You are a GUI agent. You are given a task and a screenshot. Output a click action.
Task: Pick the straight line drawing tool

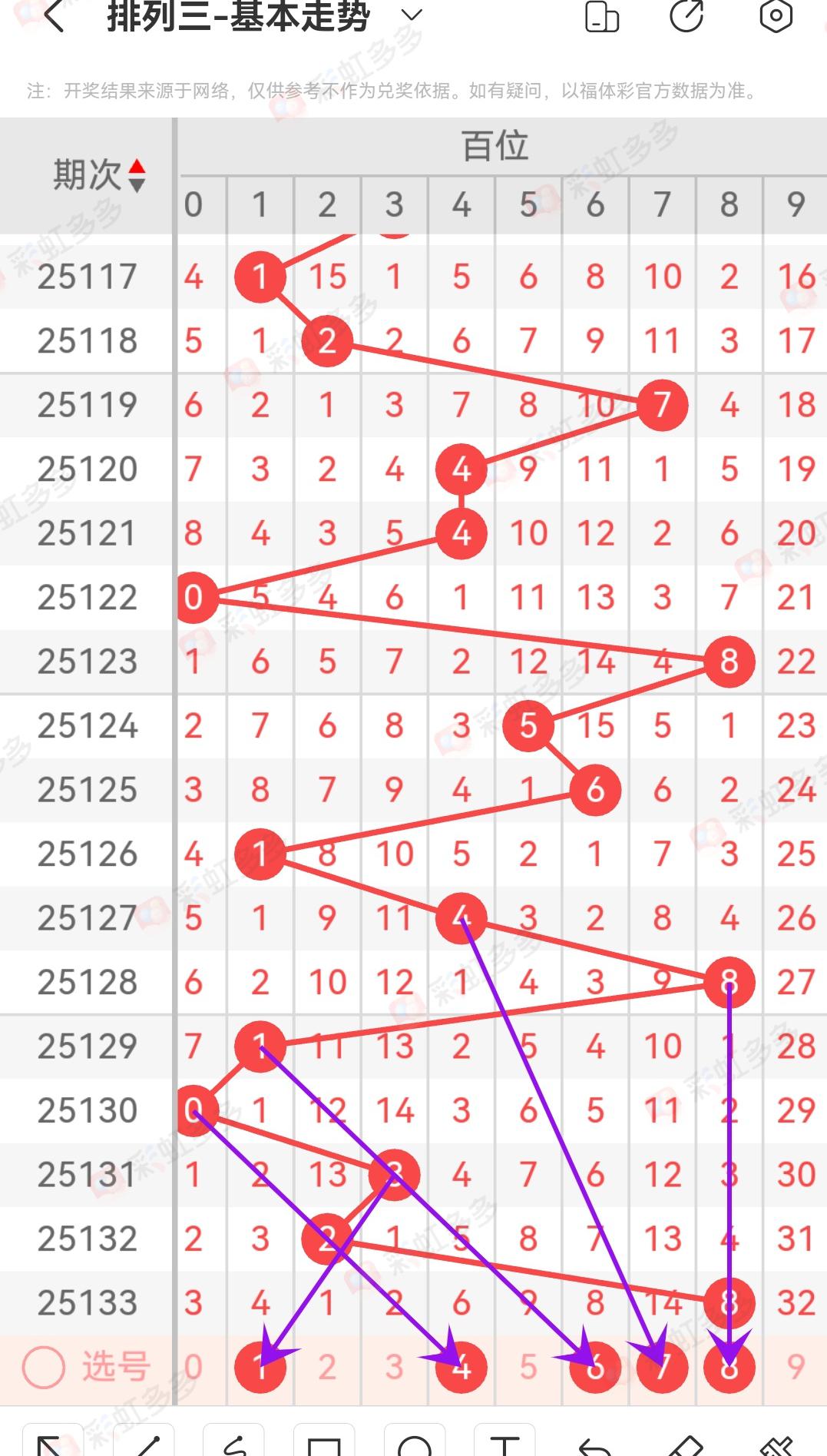click(144, 1441)
